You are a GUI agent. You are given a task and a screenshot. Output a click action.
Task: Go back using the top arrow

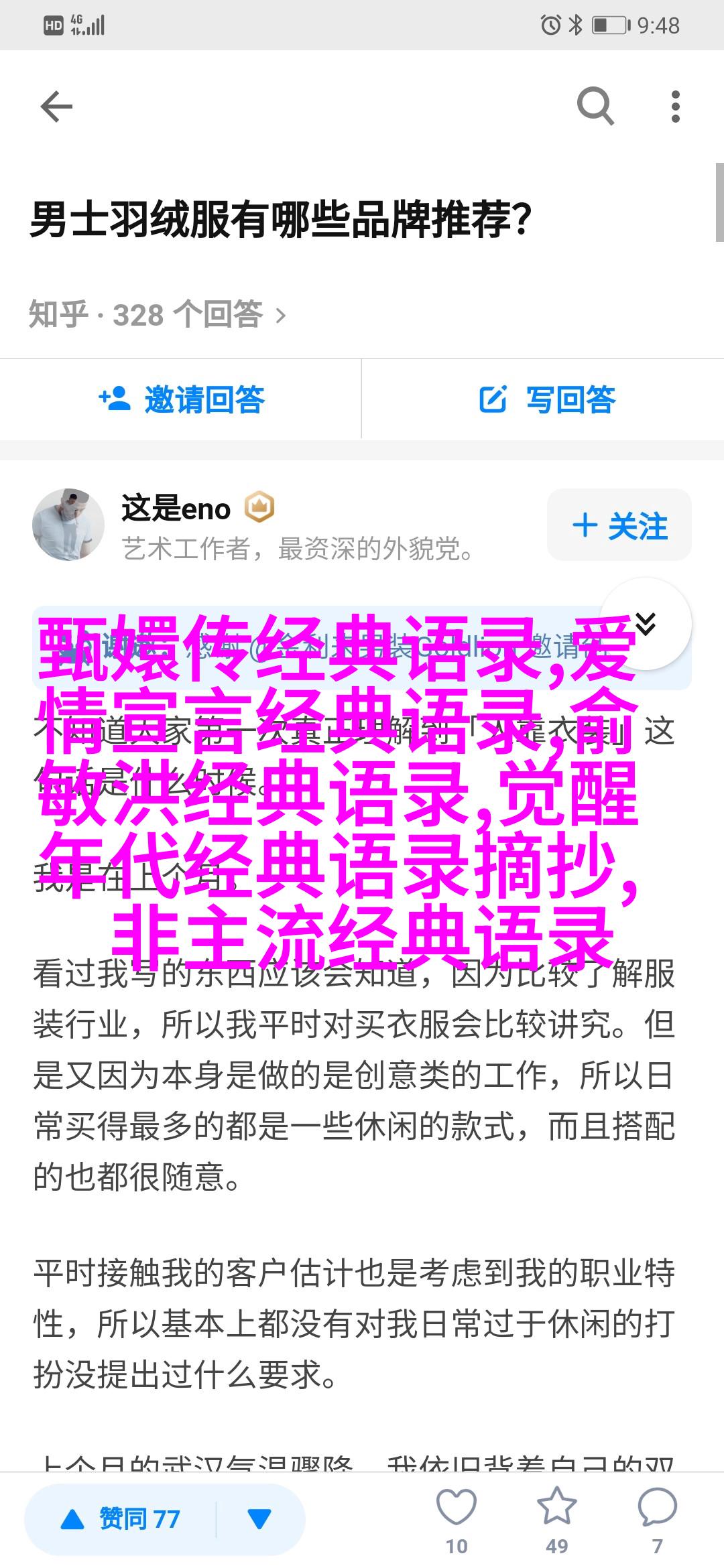coord(56,107)
